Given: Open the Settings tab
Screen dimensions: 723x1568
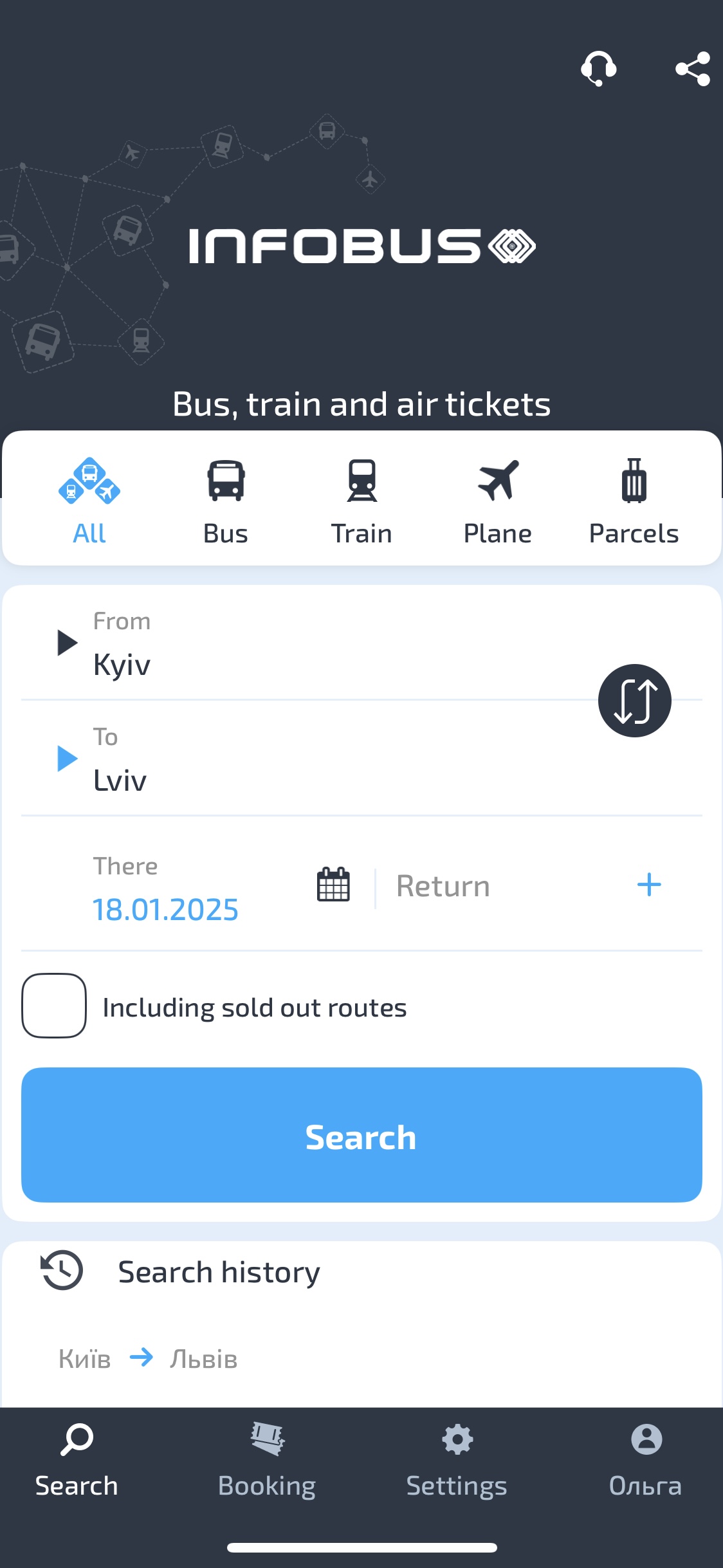Looking at the screenshot, I should 457,1459.
